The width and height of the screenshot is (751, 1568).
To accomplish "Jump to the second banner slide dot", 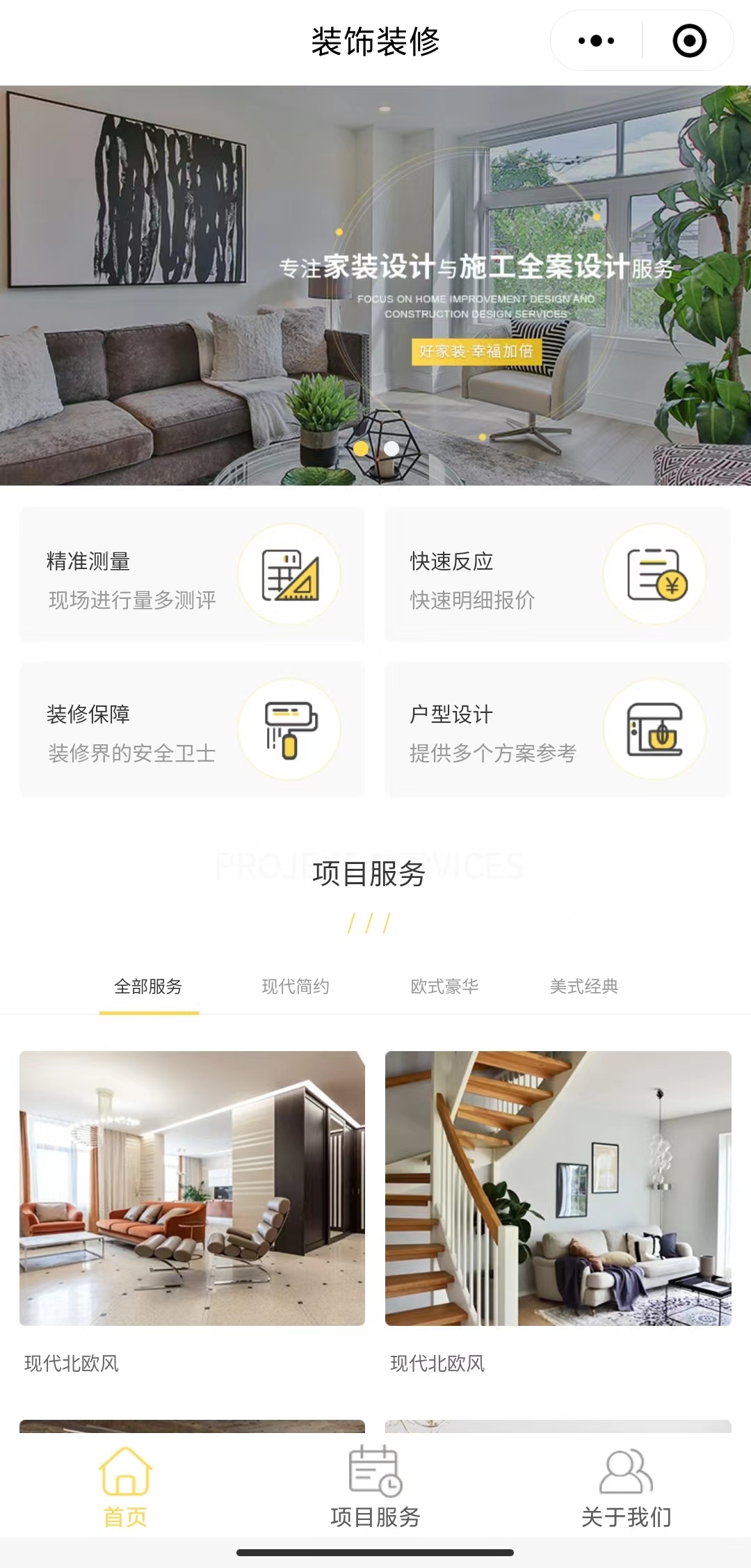I will (x=391, y=449).
